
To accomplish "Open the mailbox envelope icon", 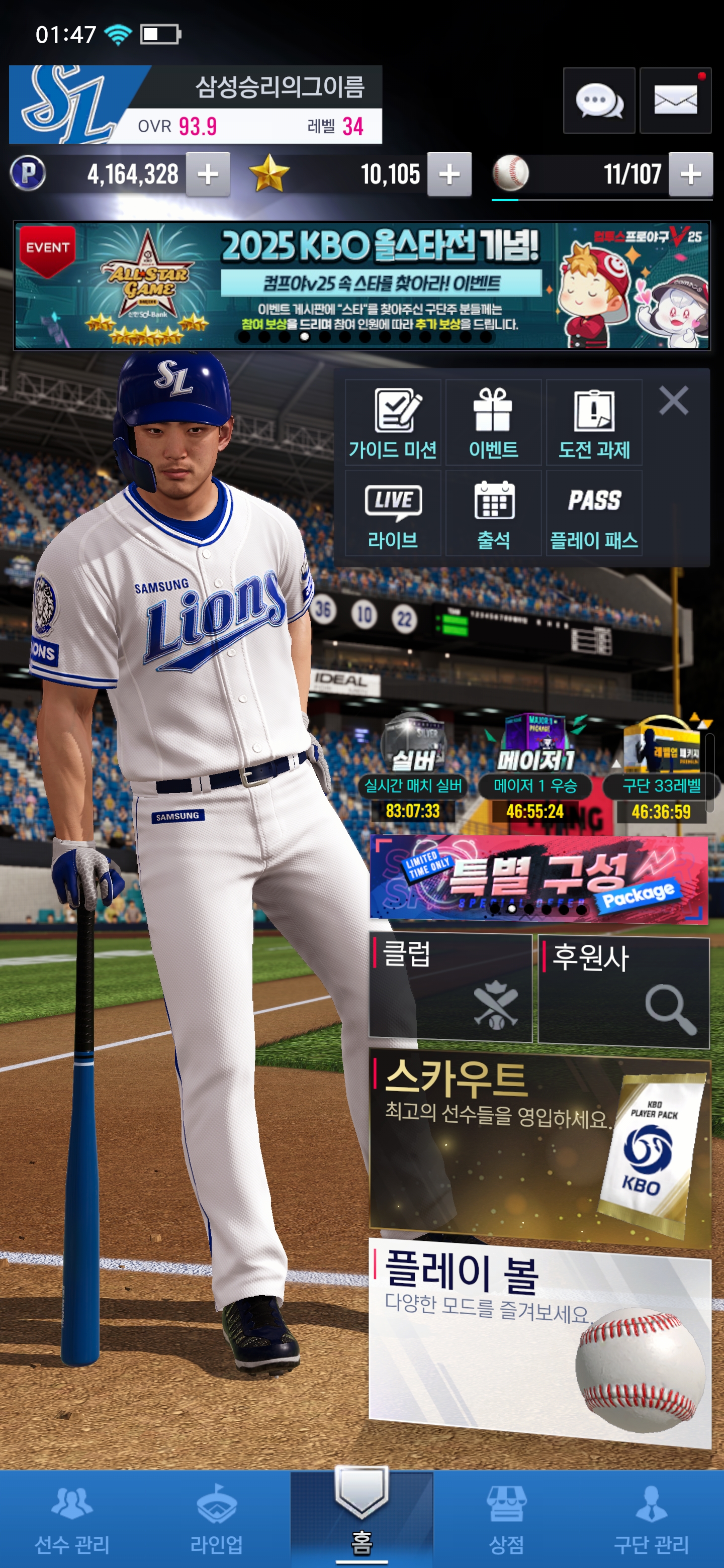I will click(675, 101).
